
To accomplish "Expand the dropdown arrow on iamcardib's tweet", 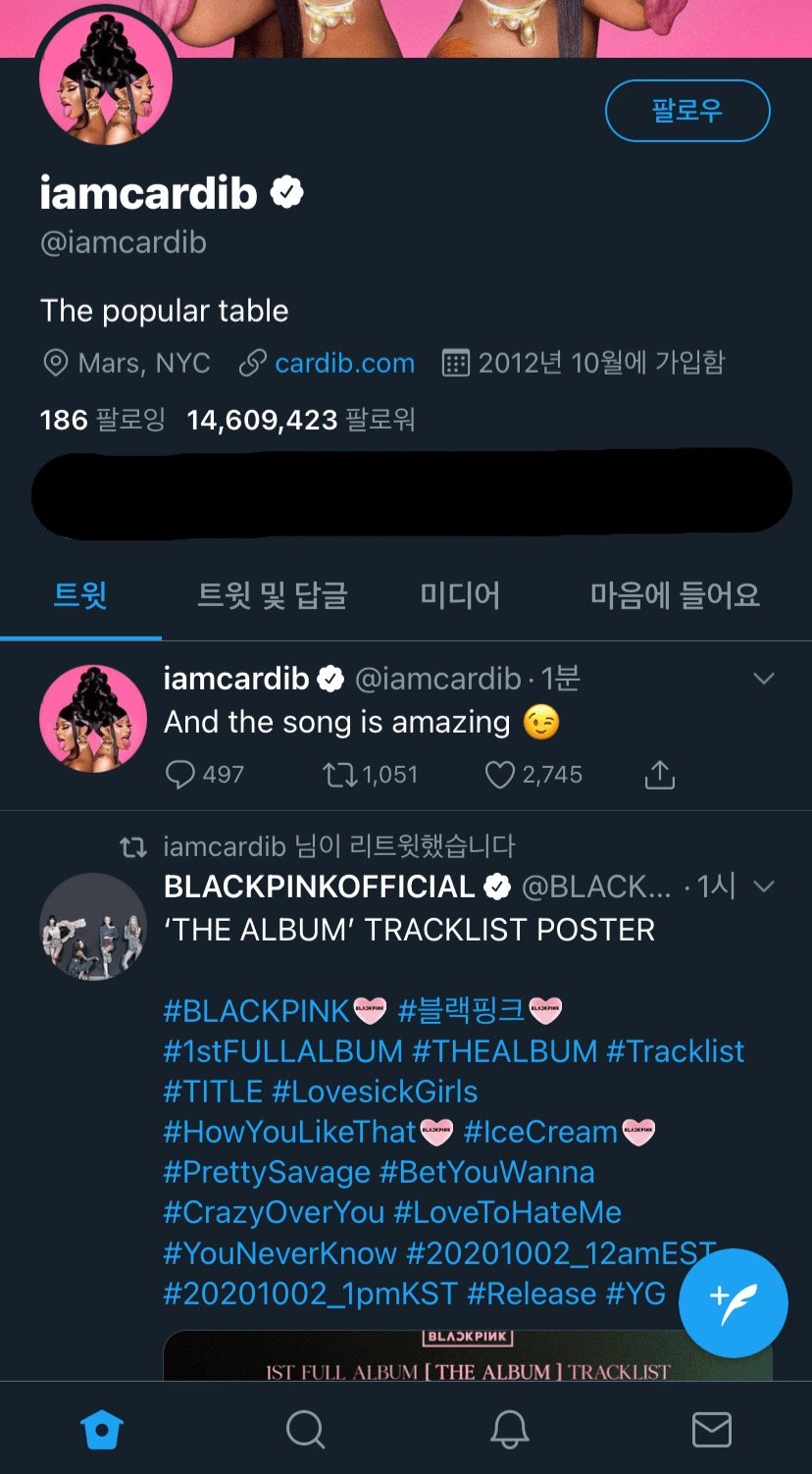I will 763,678.
